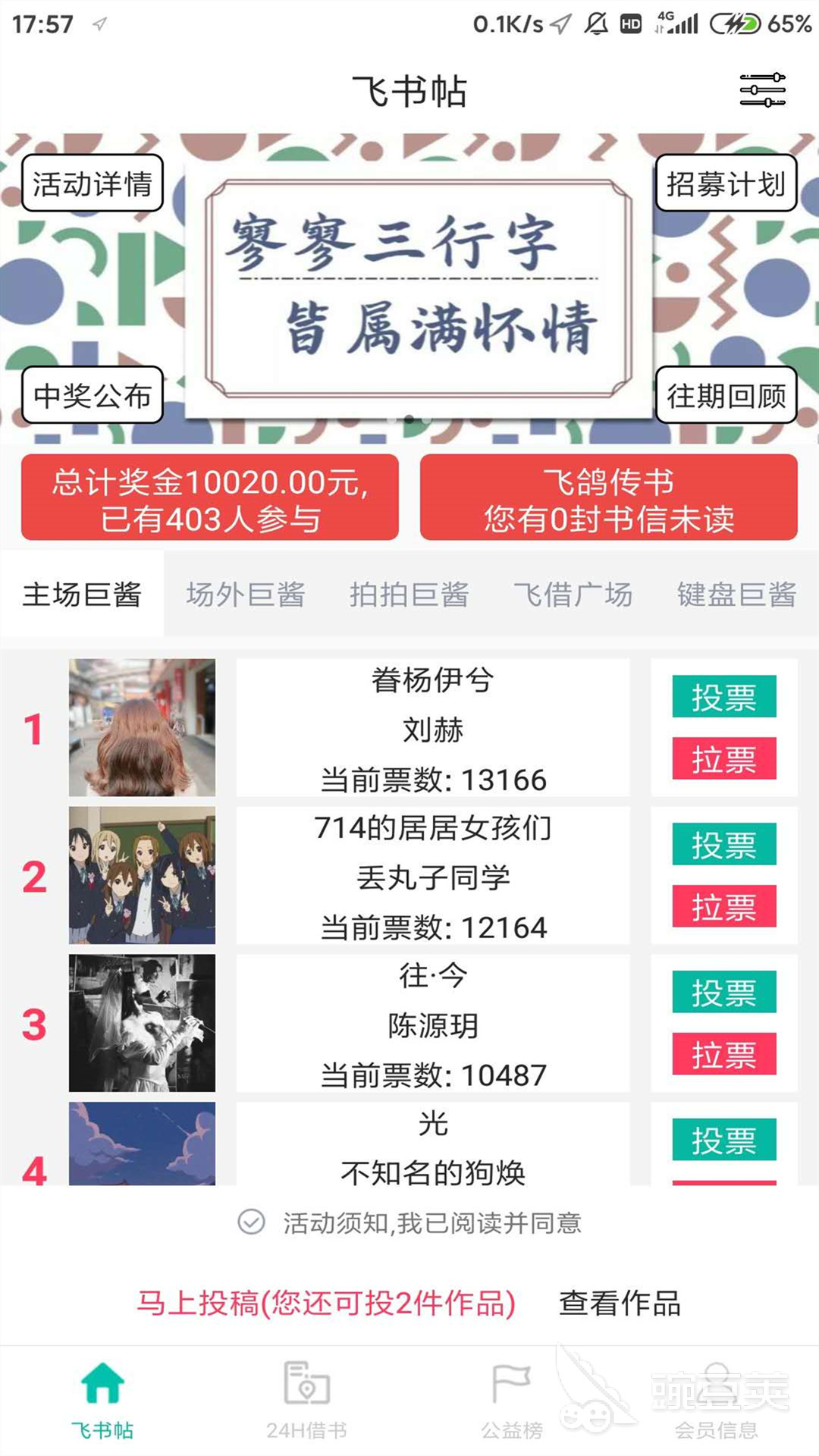Switch to 飞借广场 tab
This screenshot has width=819, height=1456.
pyautogui.click(x=573, y=595)
